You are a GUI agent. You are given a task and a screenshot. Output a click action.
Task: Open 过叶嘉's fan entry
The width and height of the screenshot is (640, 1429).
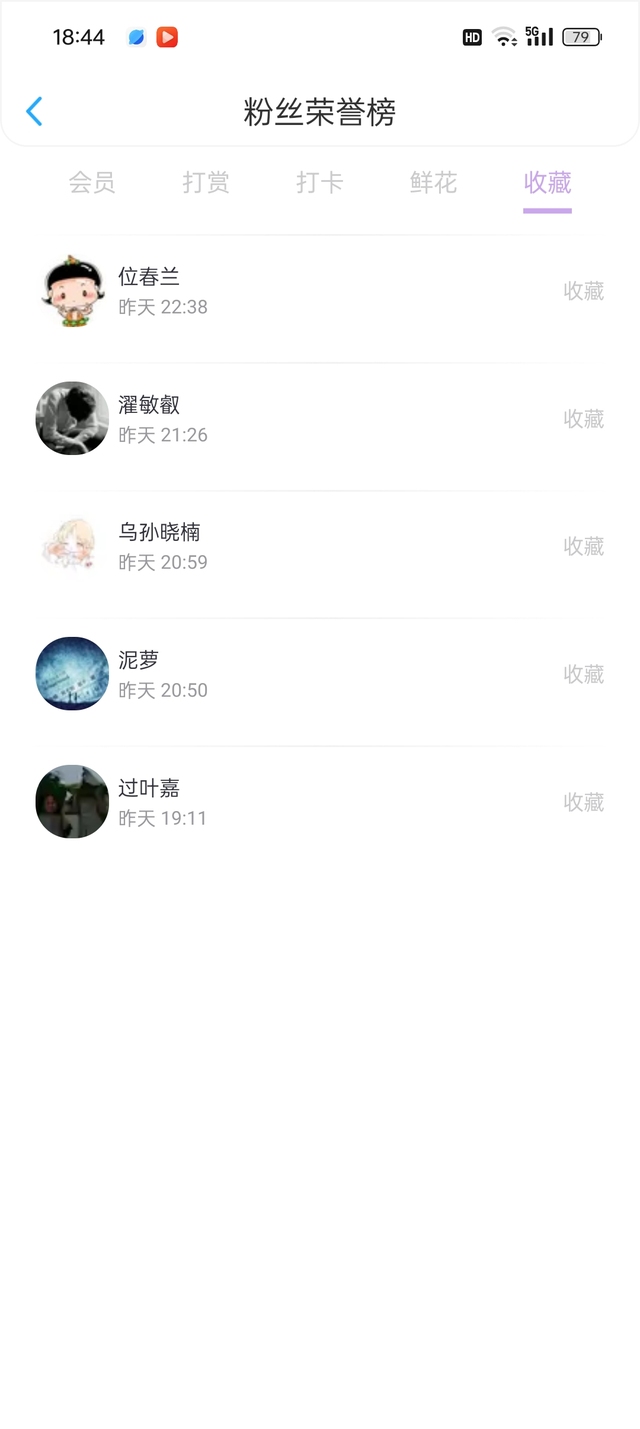[x=320, y=803]
